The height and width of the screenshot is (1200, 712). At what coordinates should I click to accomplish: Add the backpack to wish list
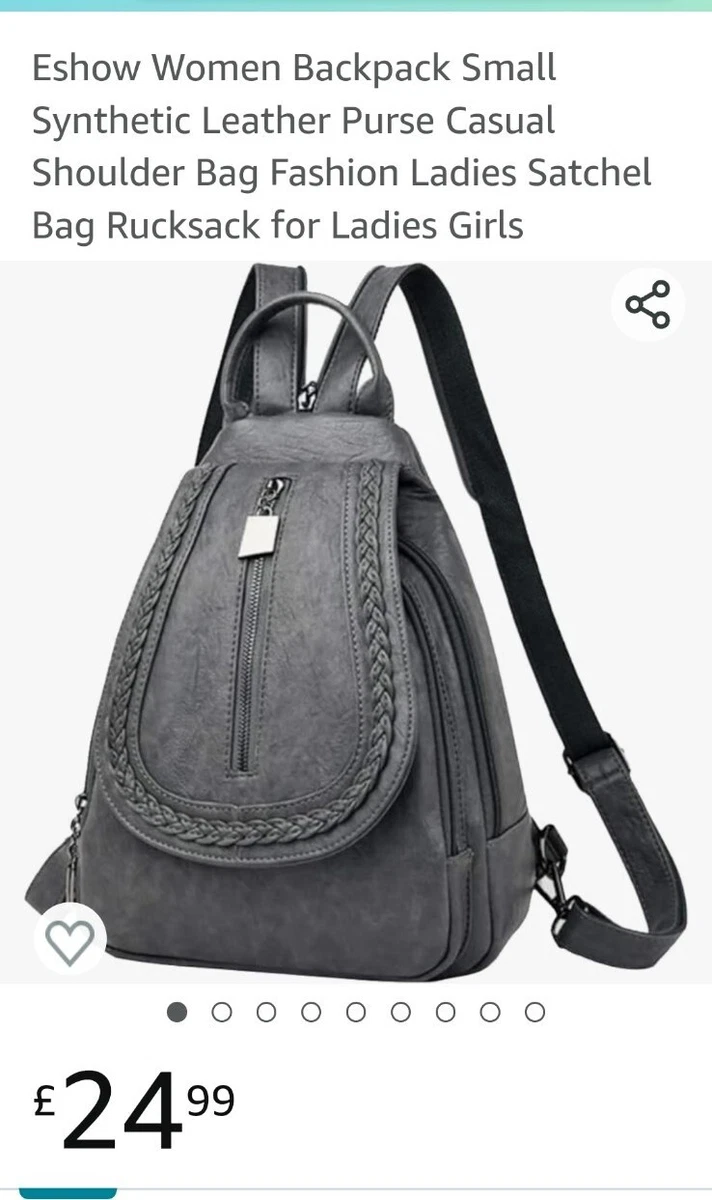point(70,939)
